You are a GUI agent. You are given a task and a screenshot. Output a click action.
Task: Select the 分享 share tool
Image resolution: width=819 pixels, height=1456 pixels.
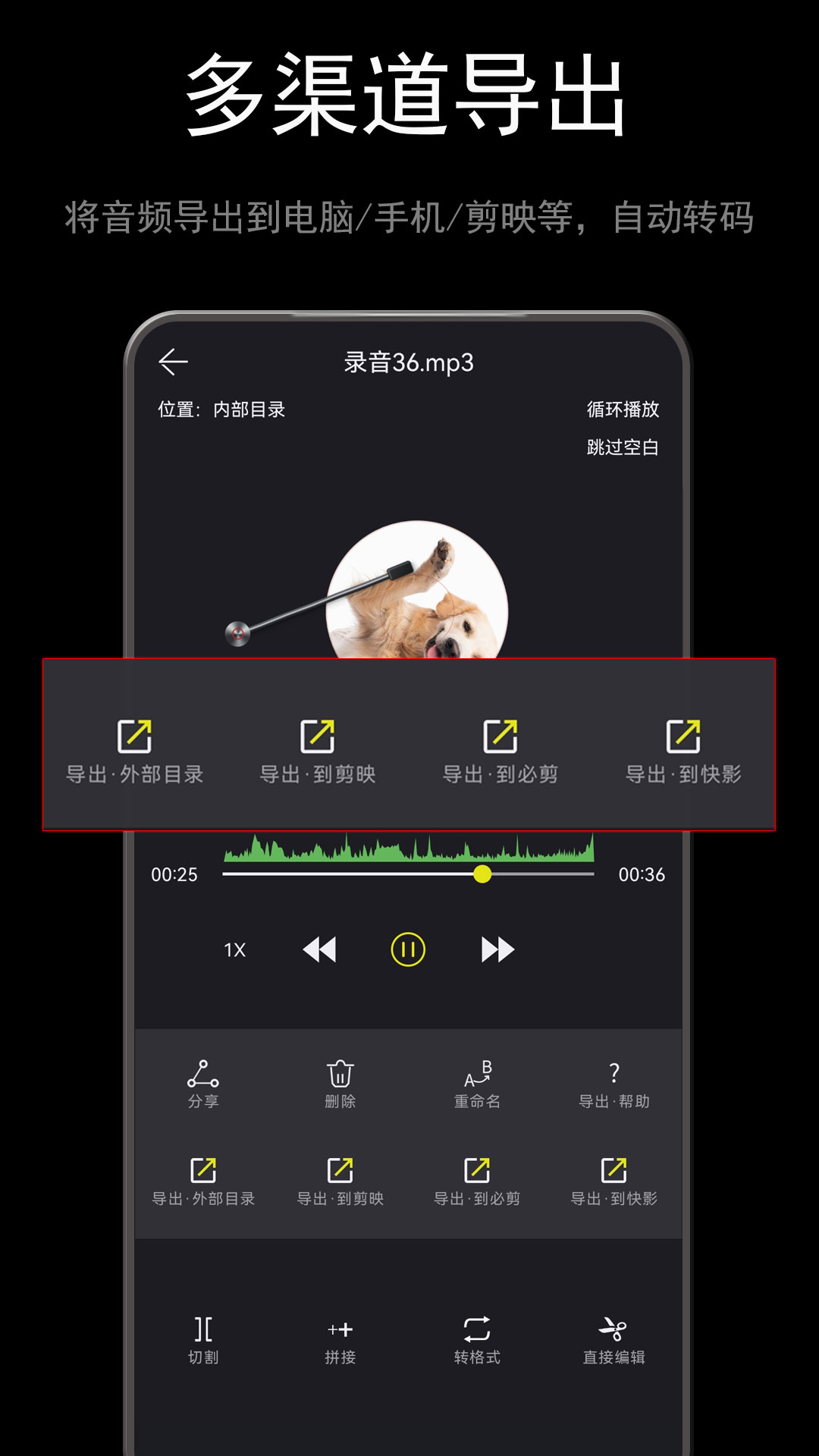coord(205,1081)
